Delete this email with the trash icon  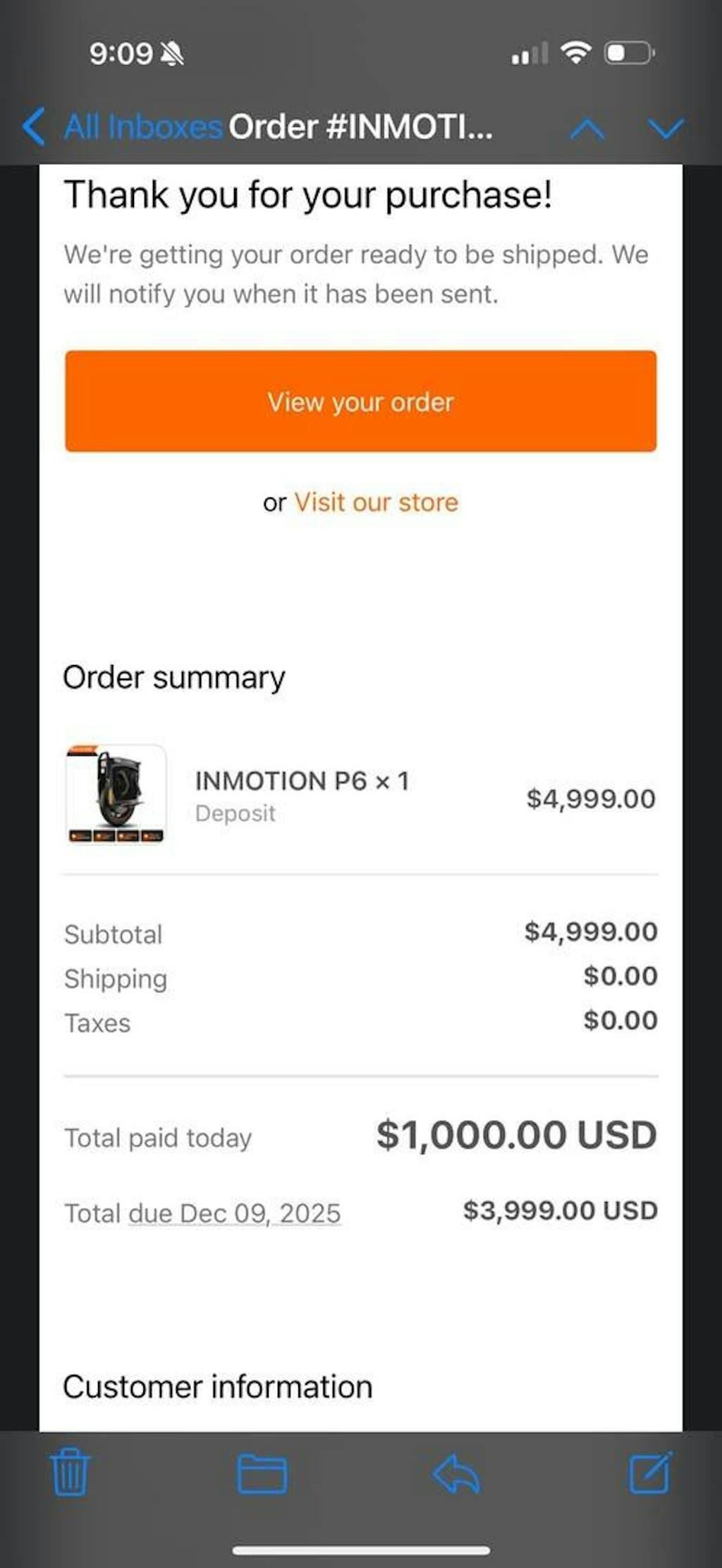(70, 1472)
